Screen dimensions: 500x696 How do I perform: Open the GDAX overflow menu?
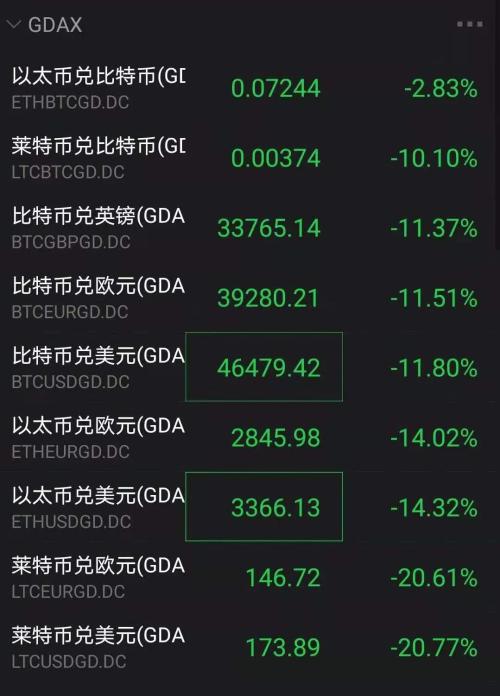point(470,24)
